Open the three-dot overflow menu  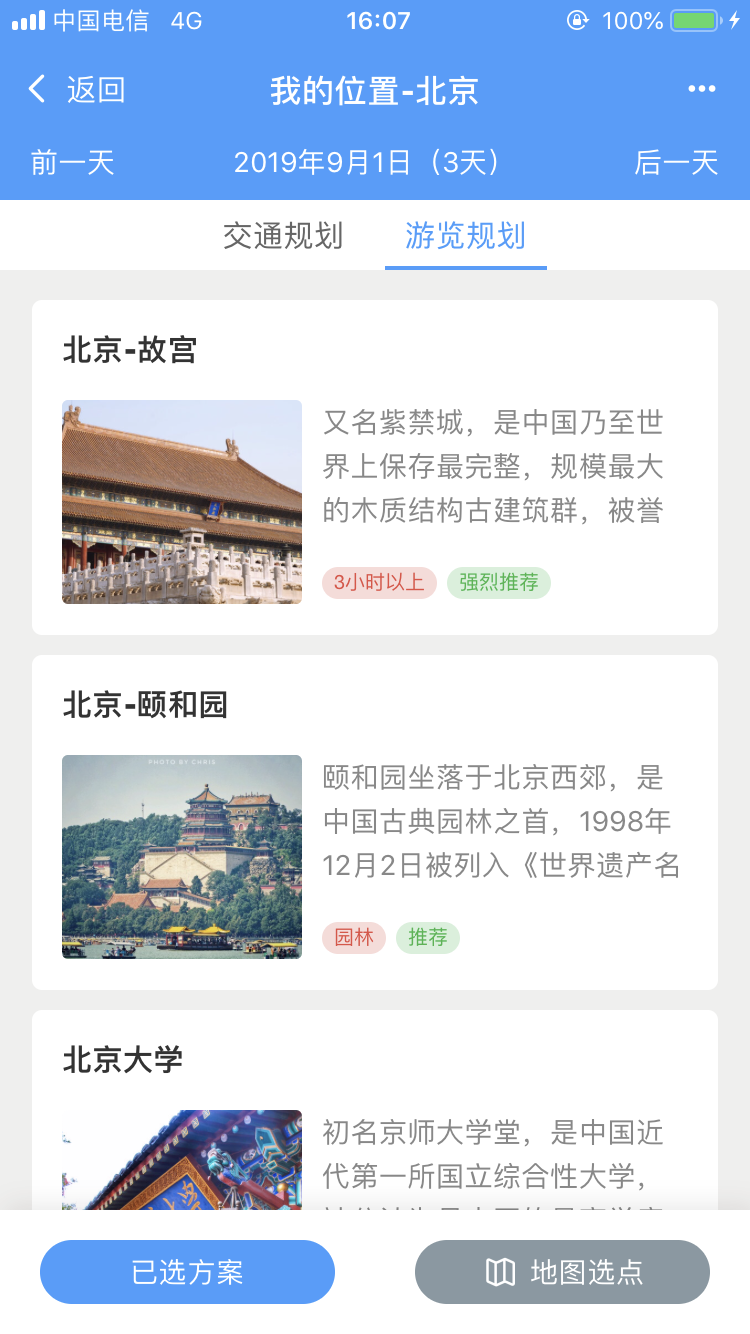click(702, 89)
